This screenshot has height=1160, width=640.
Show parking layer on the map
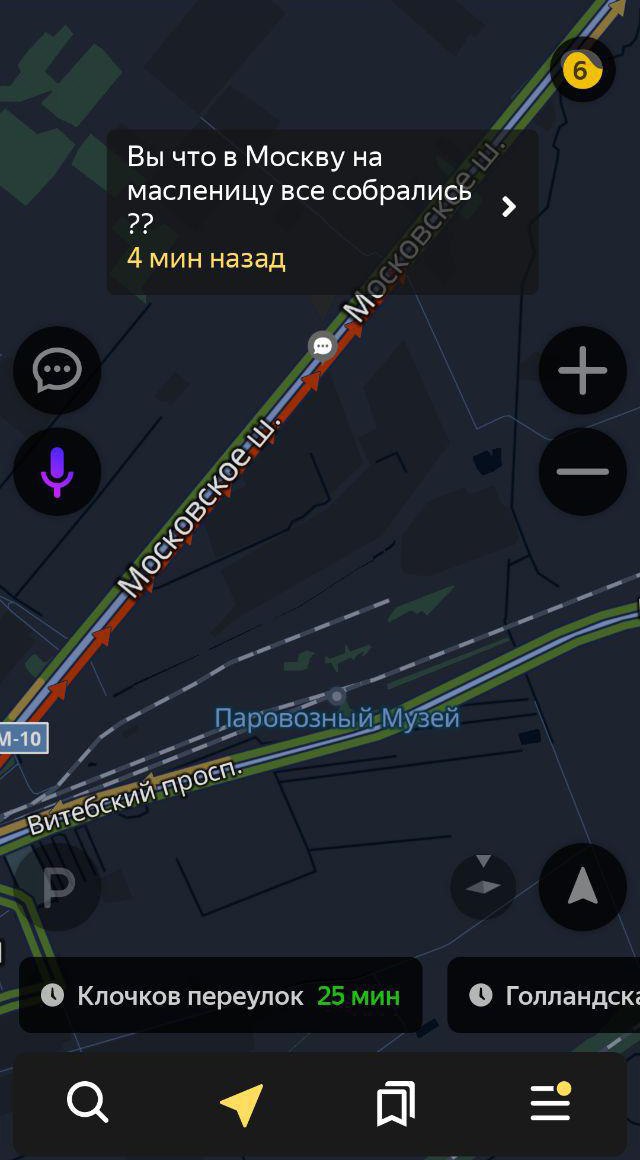point(57,887)
